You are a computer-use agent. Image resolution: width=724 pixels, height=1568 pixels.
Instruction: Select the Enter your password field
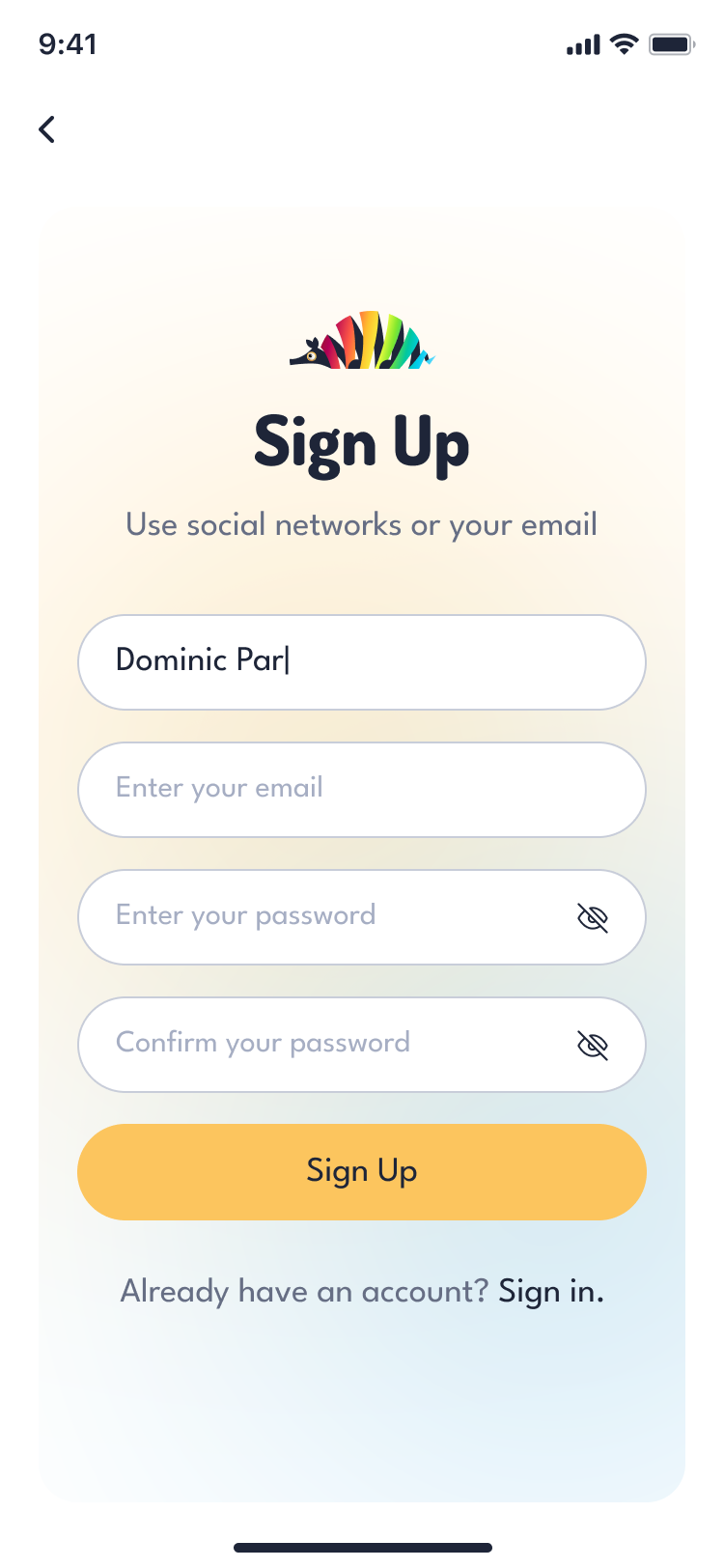tap(328, 917)
